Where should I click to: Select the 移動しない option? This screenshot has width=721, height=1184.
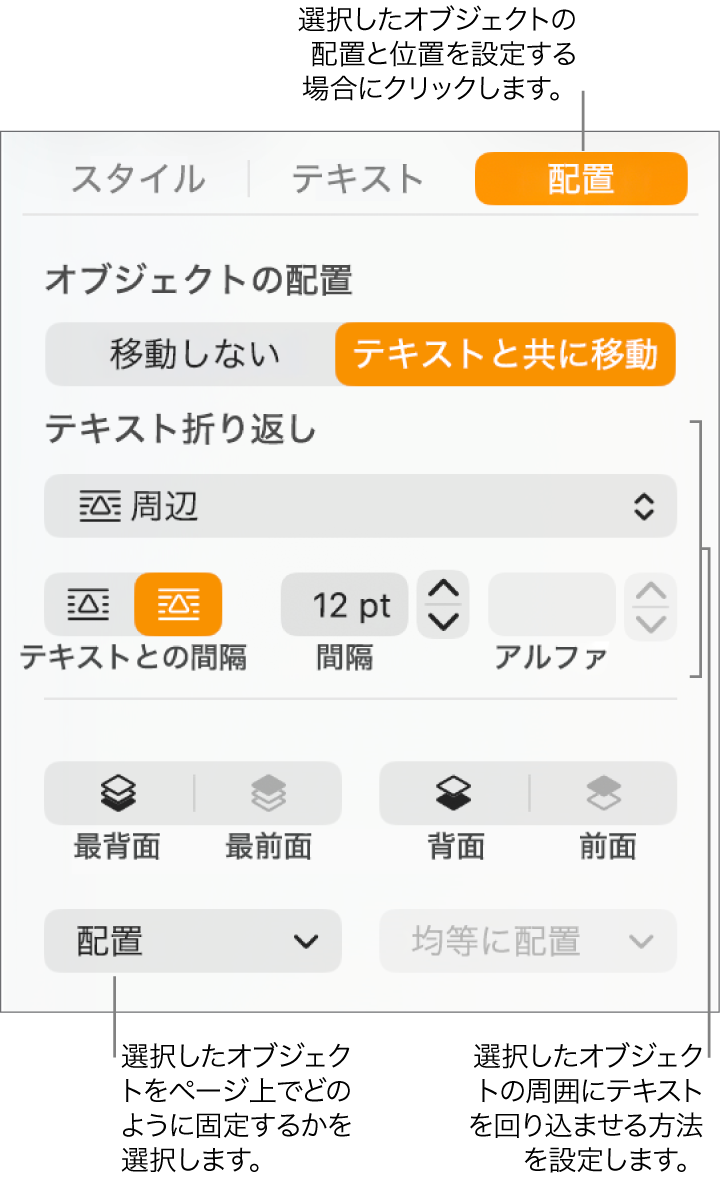pos(190,354)
